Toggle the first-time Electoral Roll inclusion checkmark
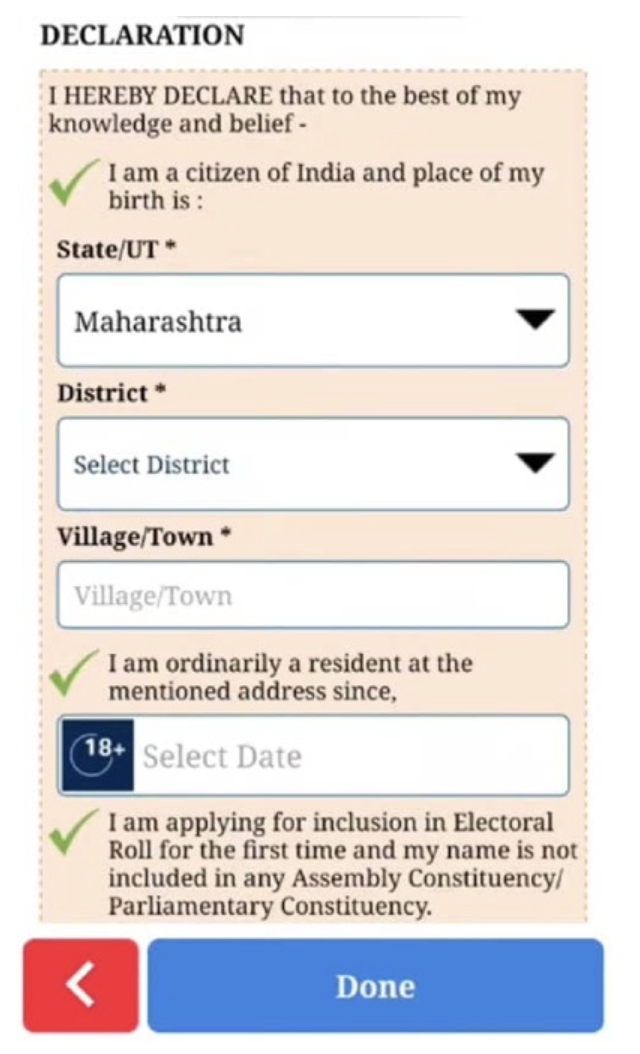 (73, 832)
